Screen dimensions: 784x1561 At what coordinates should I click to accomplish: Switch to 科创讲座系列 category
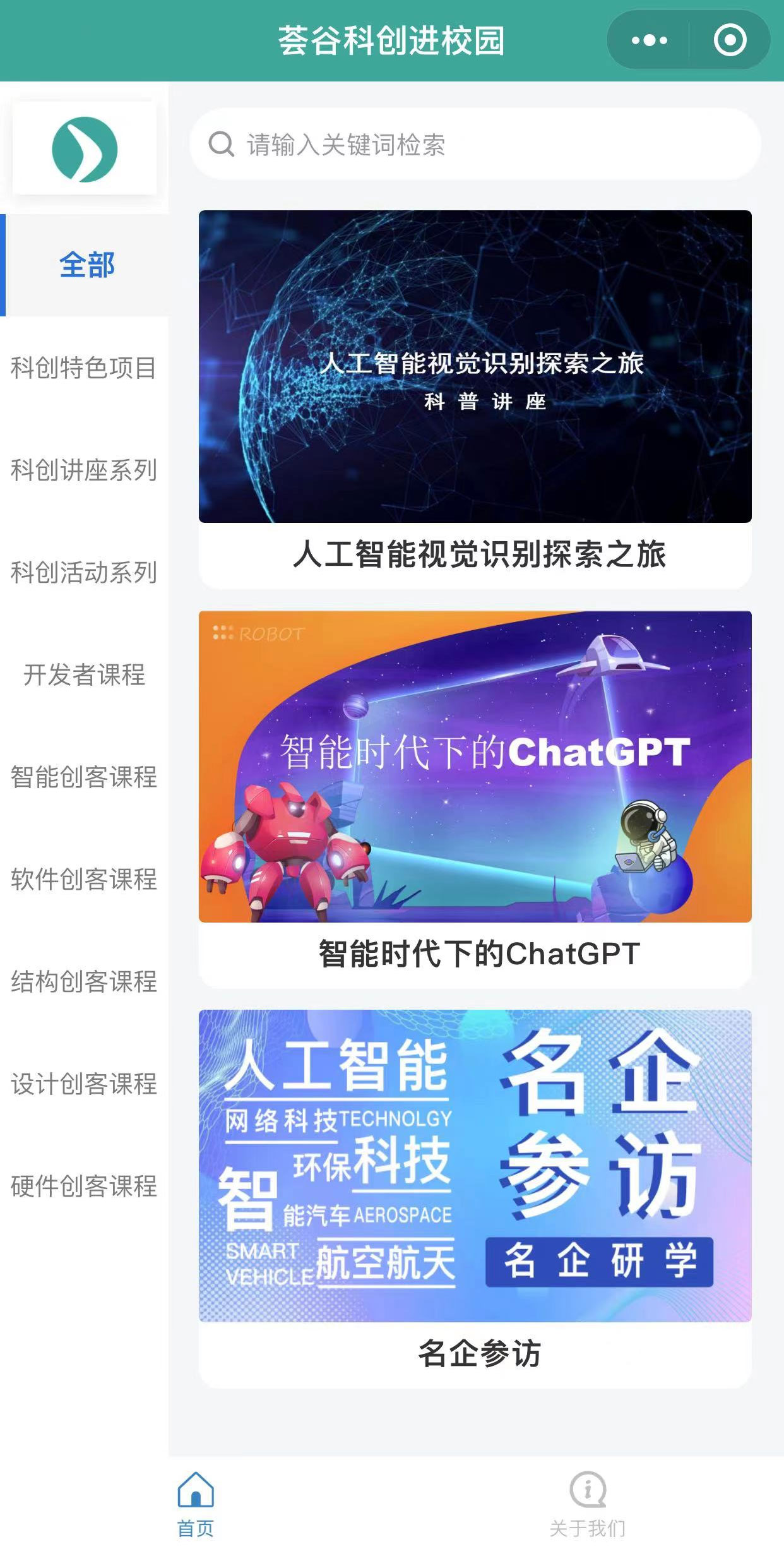[x=85, y=470]
